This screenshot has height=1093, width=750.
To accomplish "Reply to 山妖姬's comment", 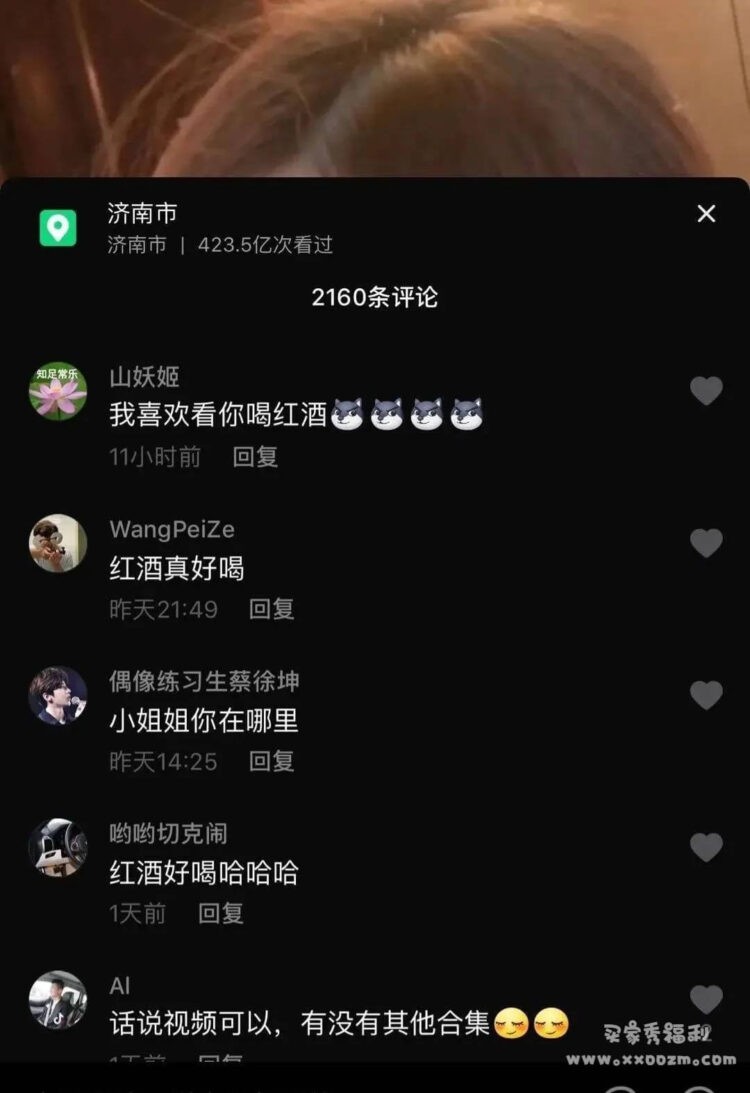I will [255, 457].
